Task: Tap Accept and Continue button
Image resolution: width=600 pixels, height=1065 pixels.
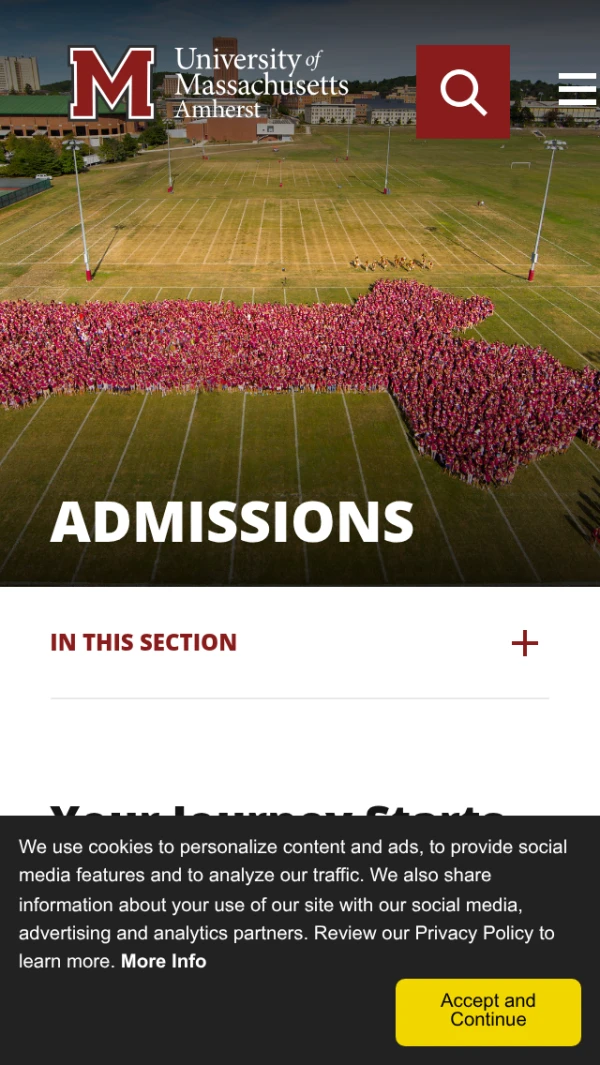Action: pos(488,1011)
